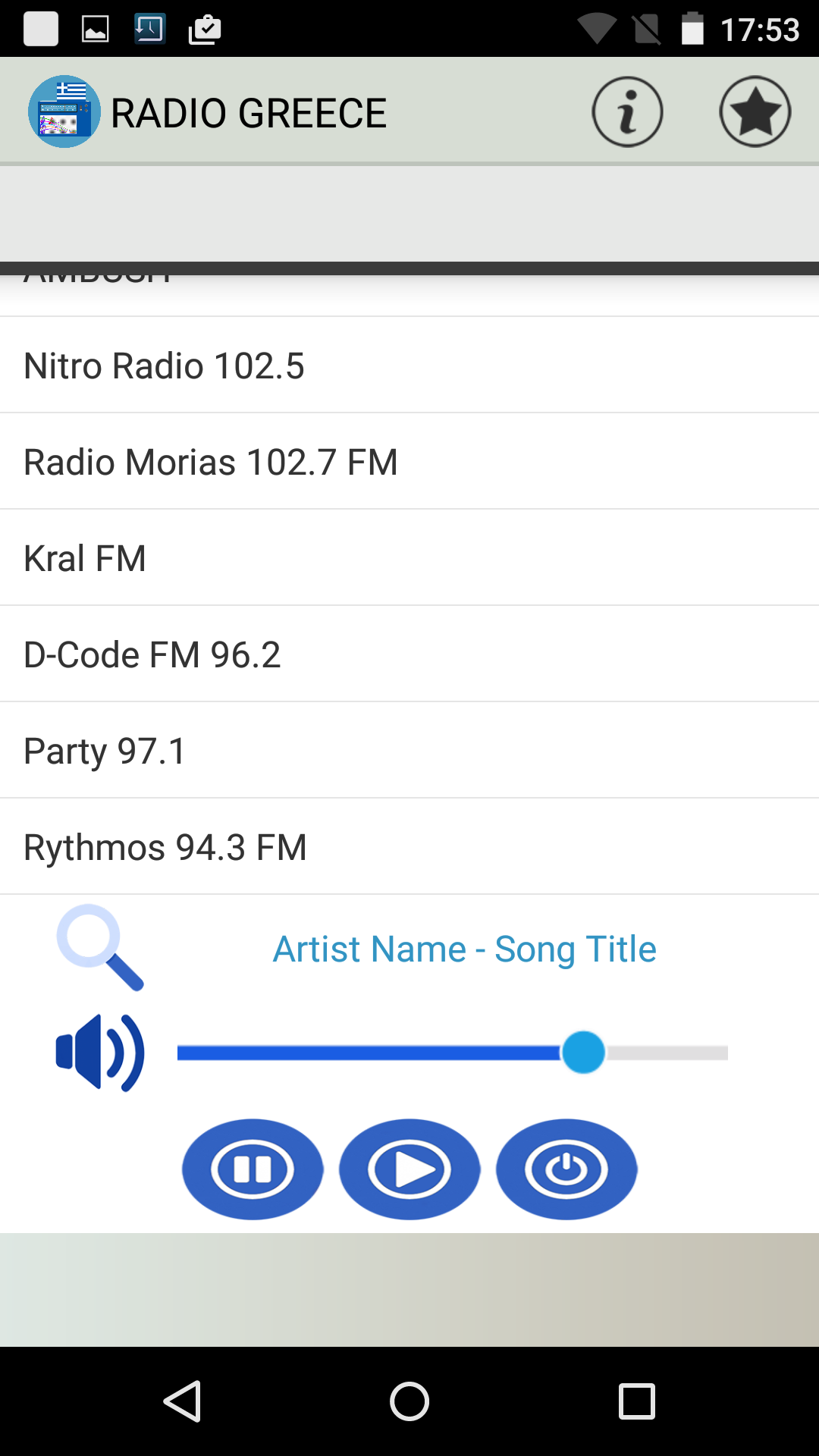Screen dimensions: 819x1456
Task: Select Nitro Radio 102.5 station
Action: (x=409, y=365)
